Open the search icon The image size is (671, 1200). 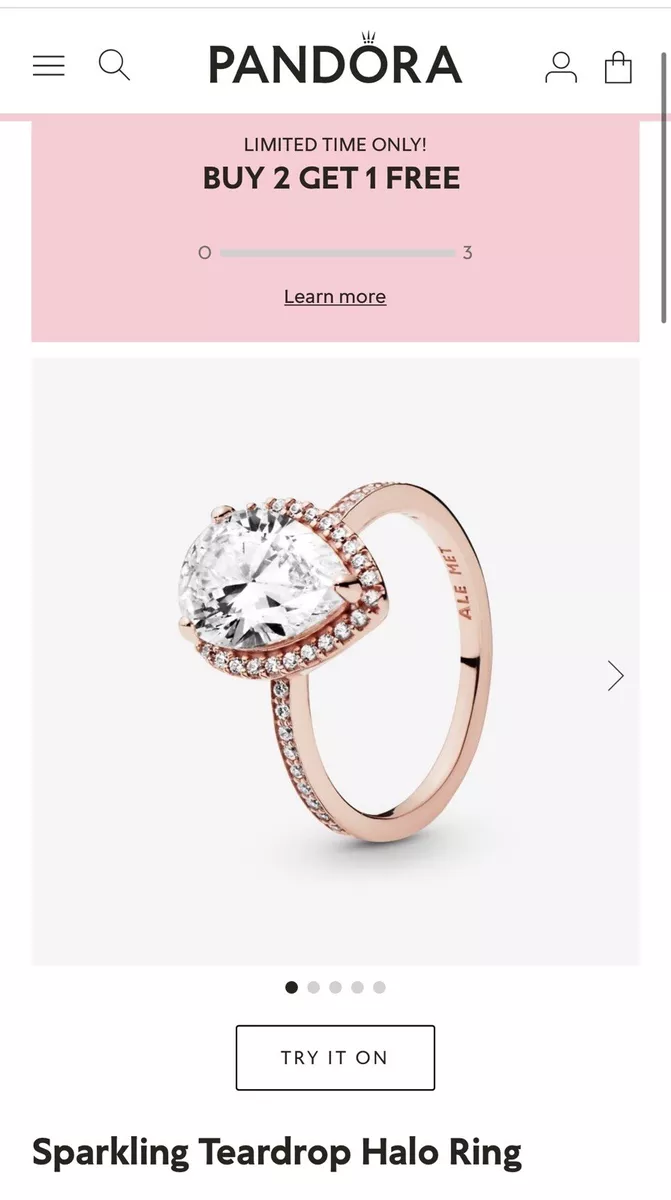pos(114,66)
